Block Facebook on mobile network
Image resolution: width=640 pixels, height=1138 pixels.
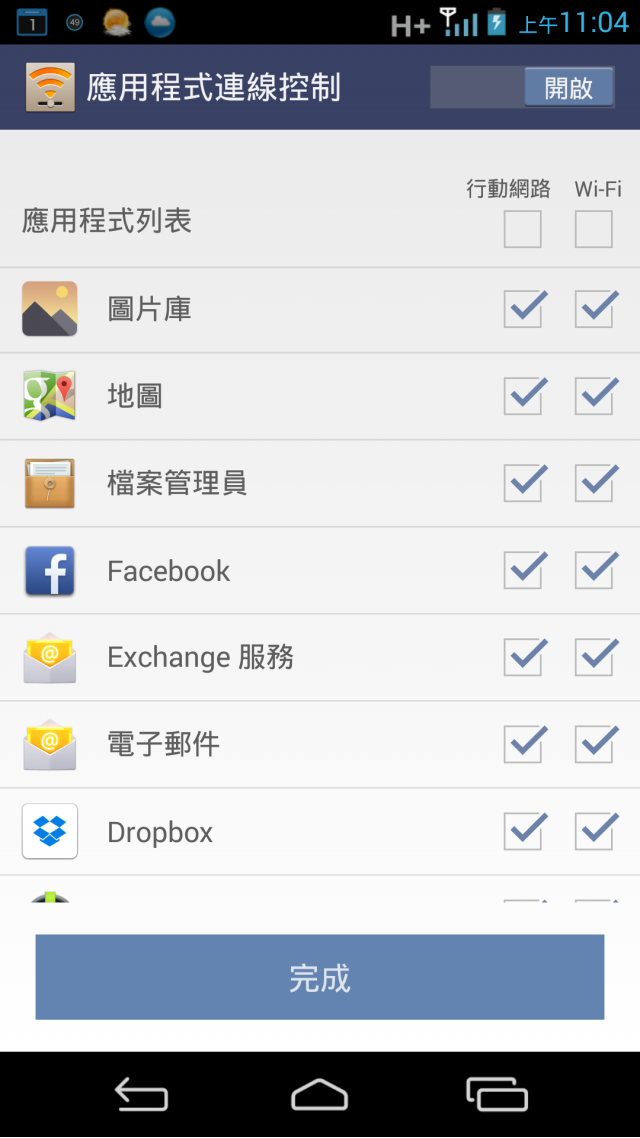click(522, 570)
